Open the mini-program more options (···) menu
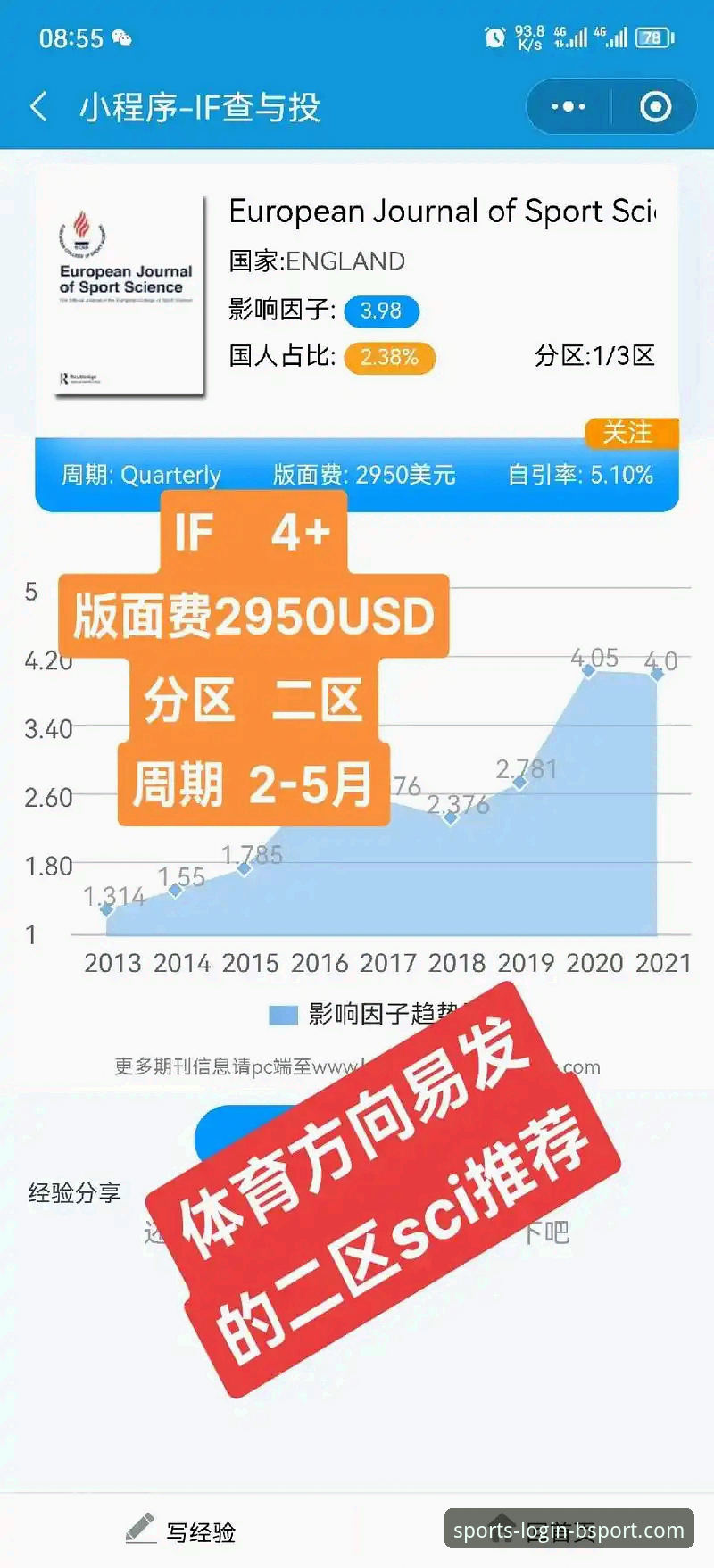 (567, 106)
